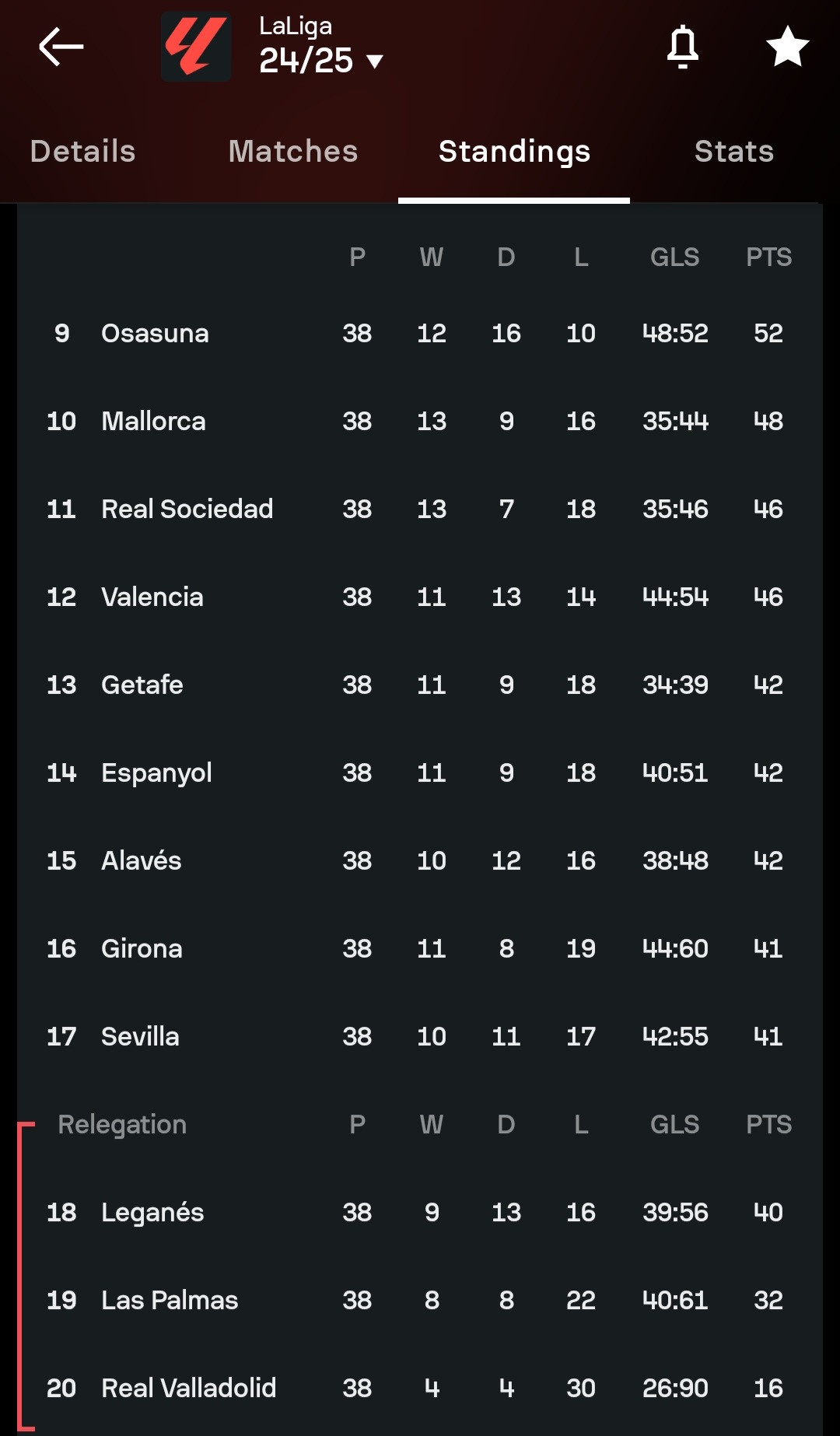The image size is (840, 1436).
Task: Open the Leganés team row
Action: (420, 1212)
